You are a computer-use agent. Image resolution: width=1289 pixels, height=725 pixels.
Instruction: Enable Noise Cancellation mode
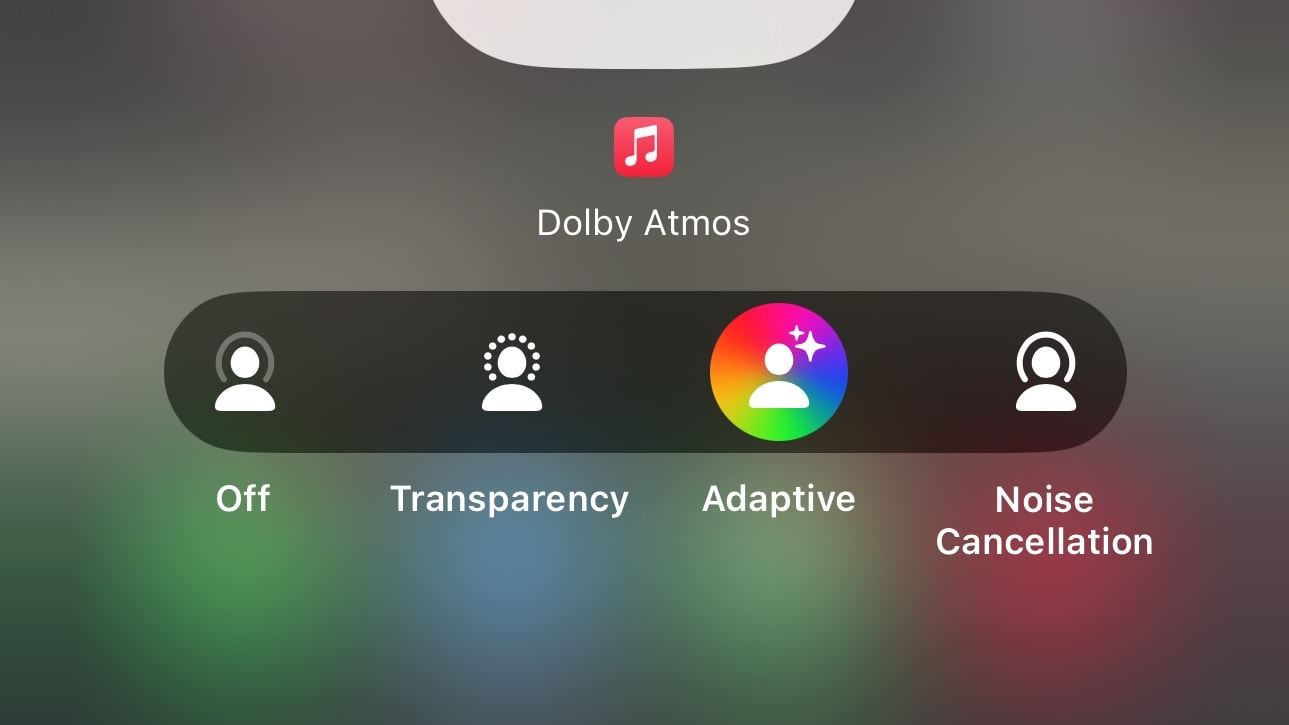1045,372
